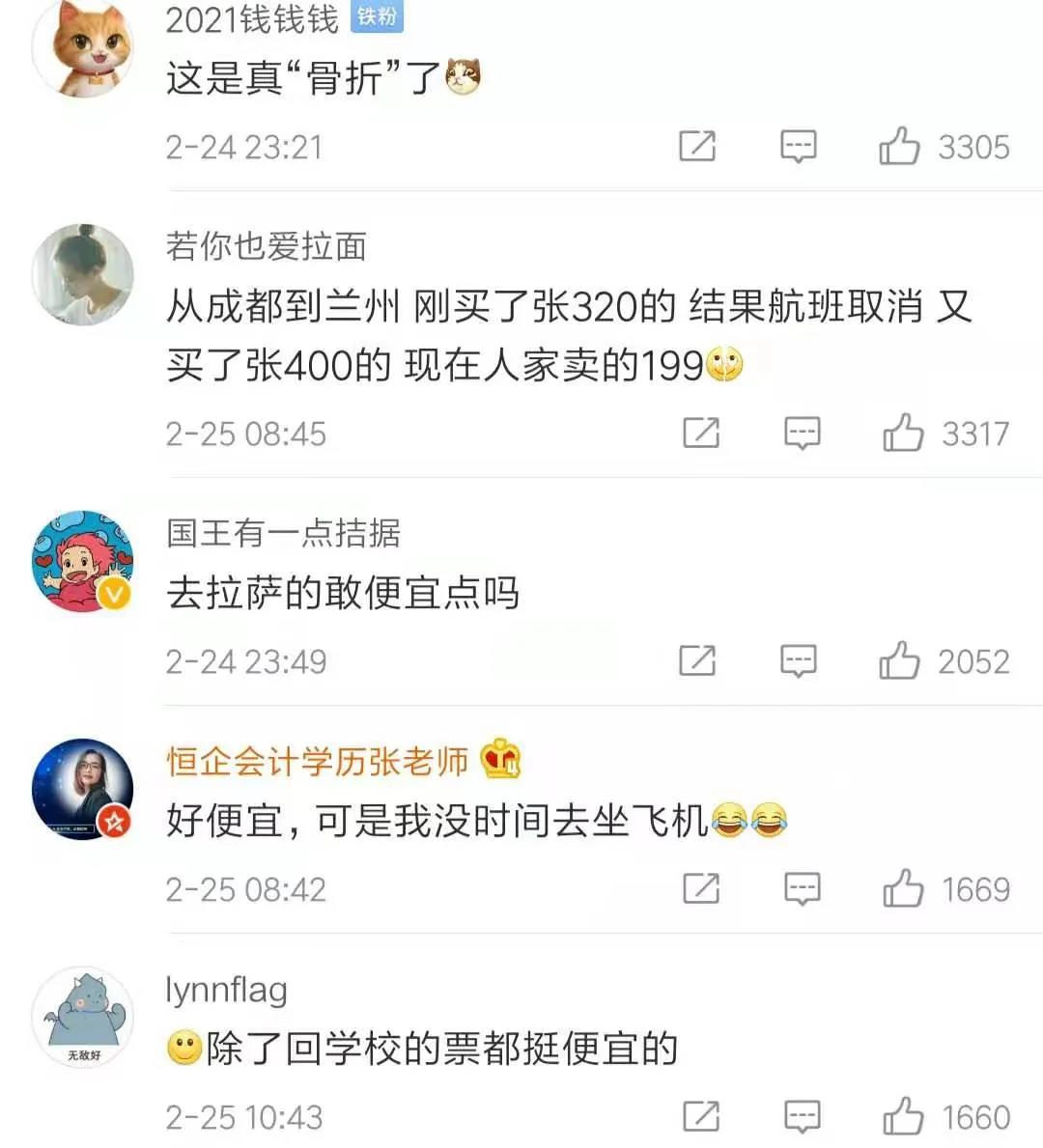Image resolution: width=1043 pixels, height=1148 pixels.
Task: Repost 恒企会计学历张老师's comment
Action: [x=701, y=889]
